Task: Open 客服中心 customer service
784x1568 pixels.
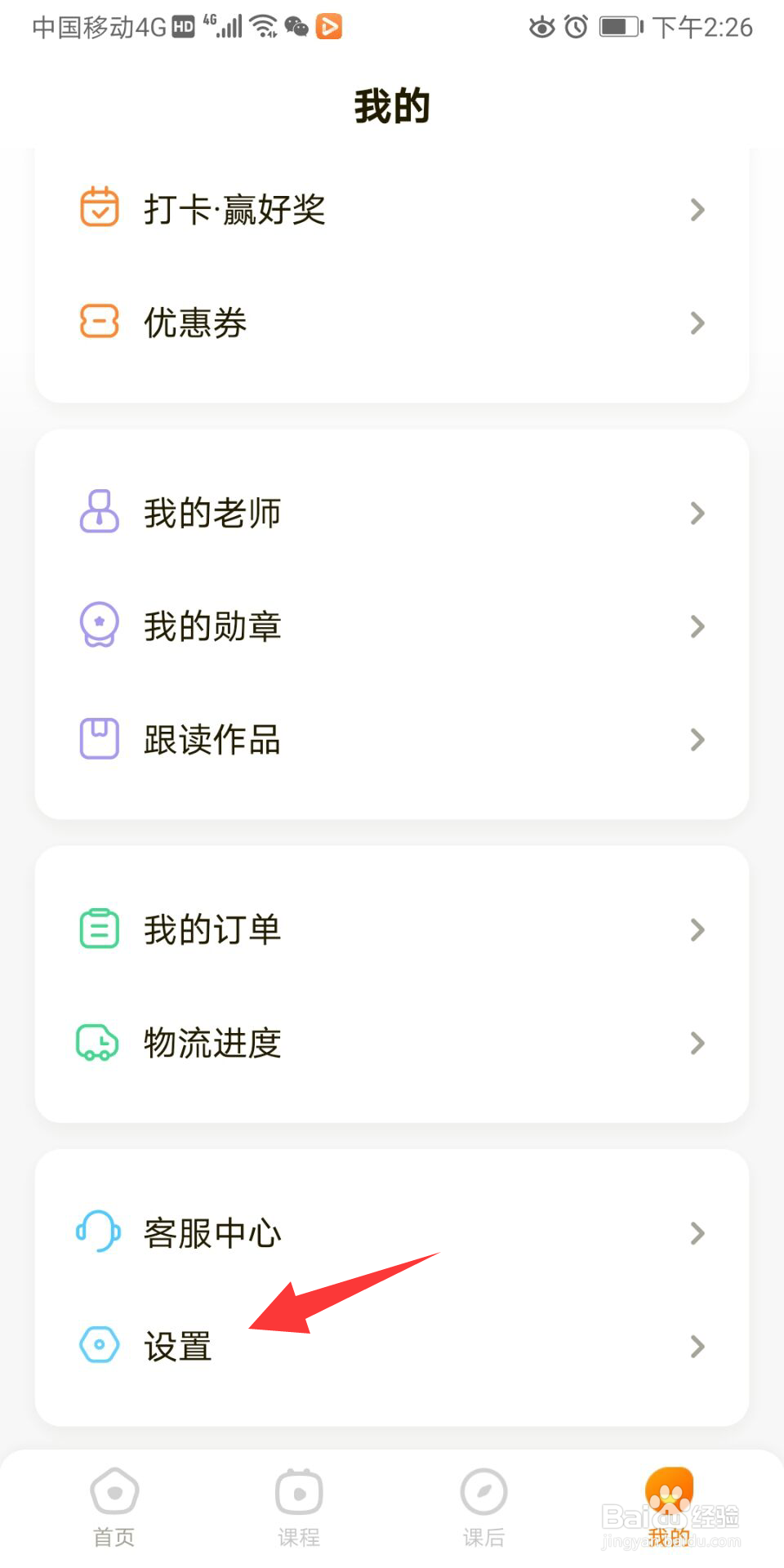Action: point(390,1233)
